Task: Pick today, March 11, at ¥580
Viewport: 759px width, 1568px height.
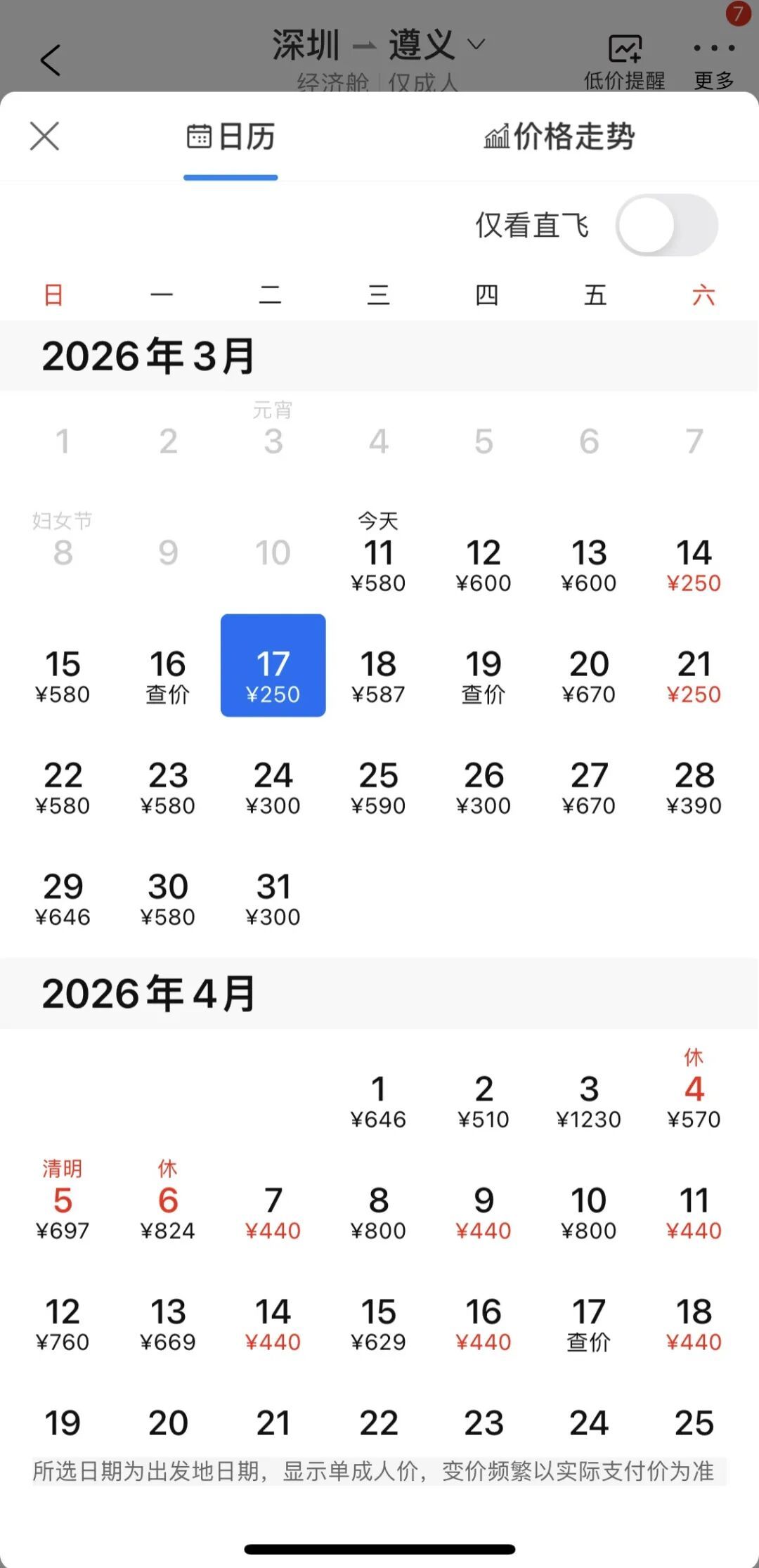Action: (378, 564)
